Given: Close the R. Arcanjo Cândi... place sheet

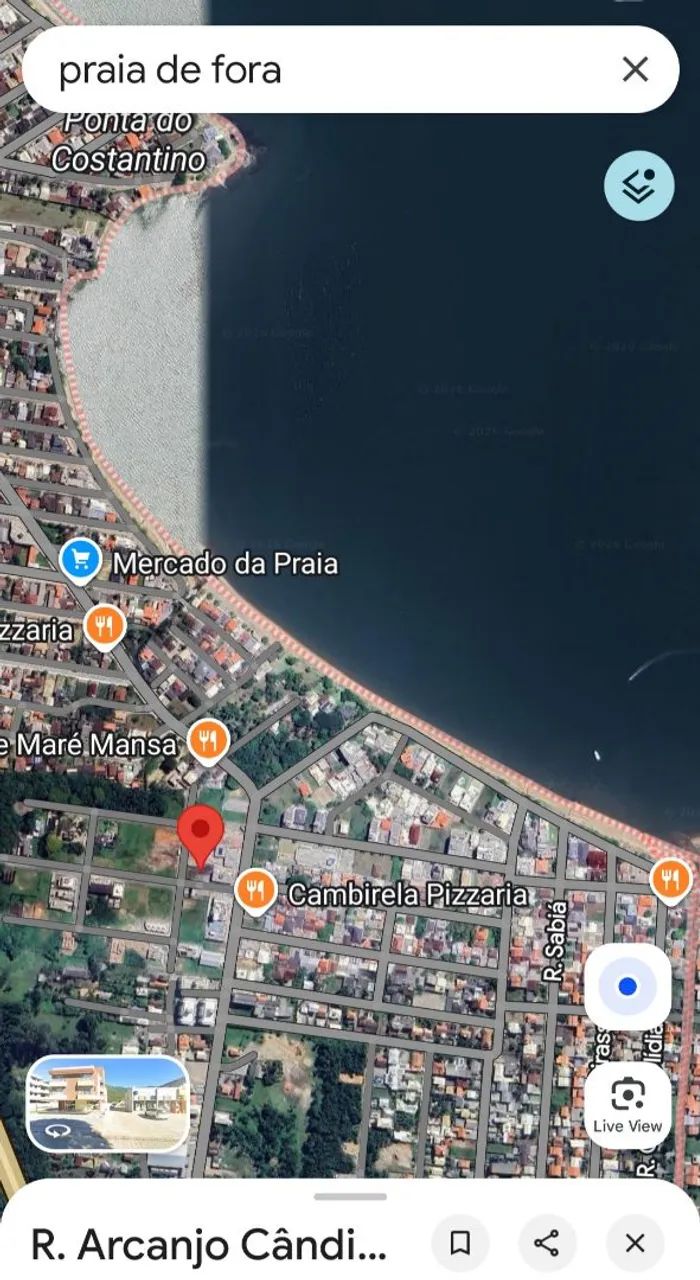Looking at the screenshot, I should (634, 1243).
